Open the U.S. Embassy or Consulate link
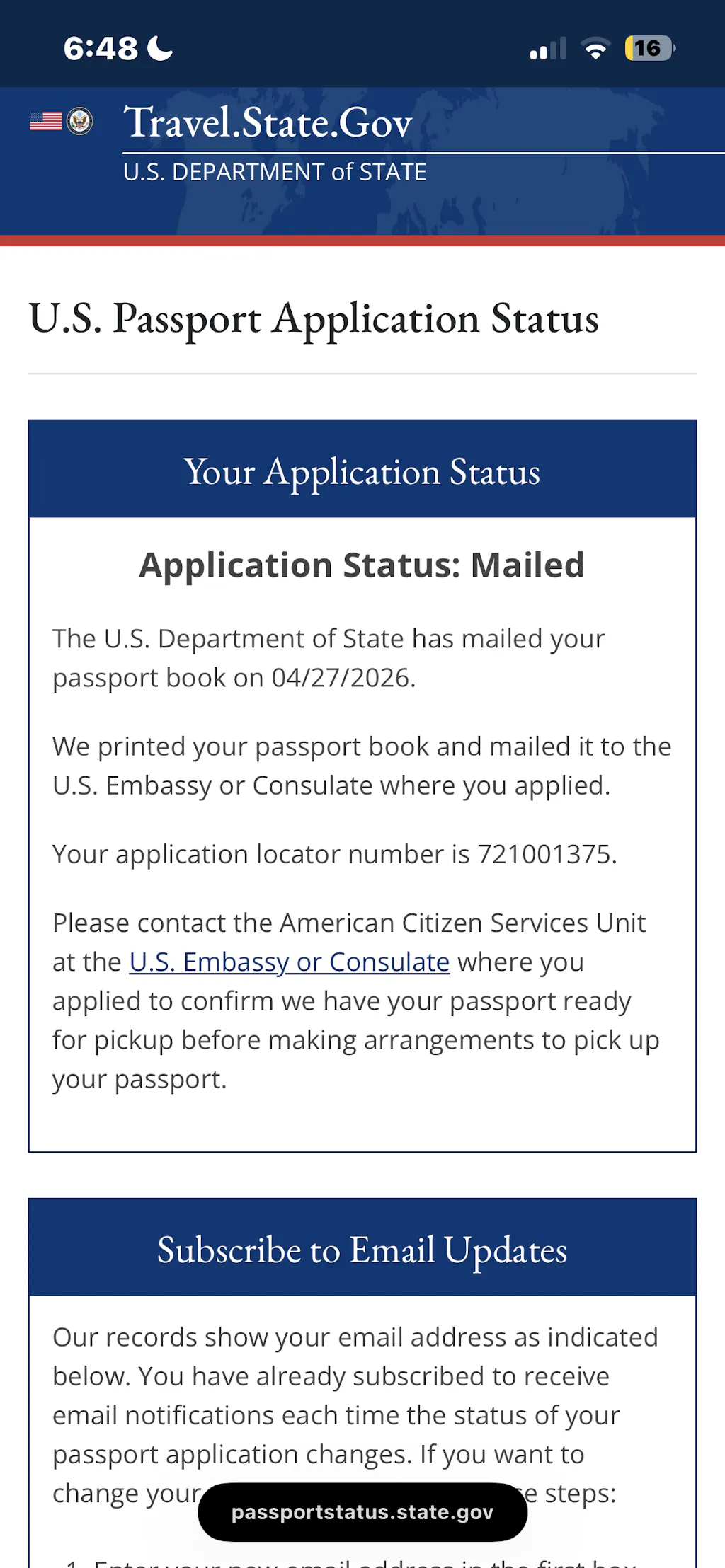This screenshot has width=725, height=1568. 290,962
